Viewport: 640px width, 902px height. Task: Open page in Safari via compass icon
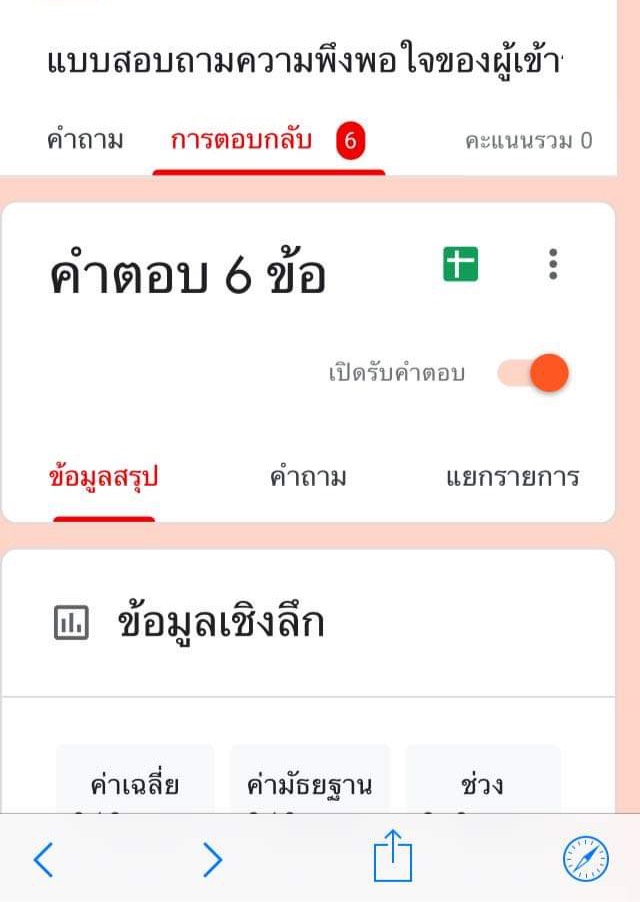coord(585,859)
